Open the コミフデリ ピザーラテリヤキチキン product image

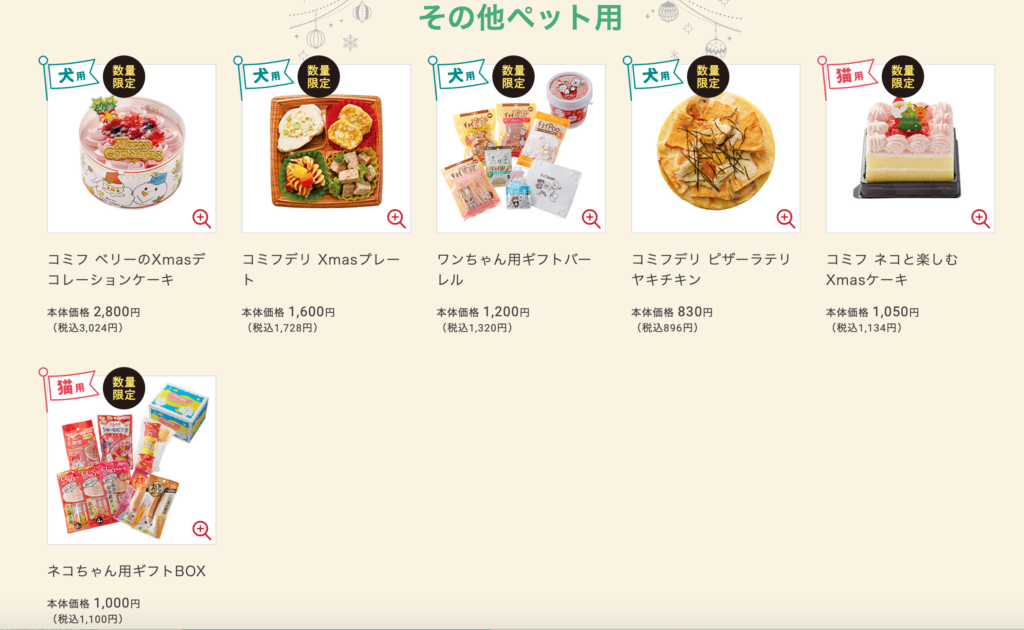[715, 150]
